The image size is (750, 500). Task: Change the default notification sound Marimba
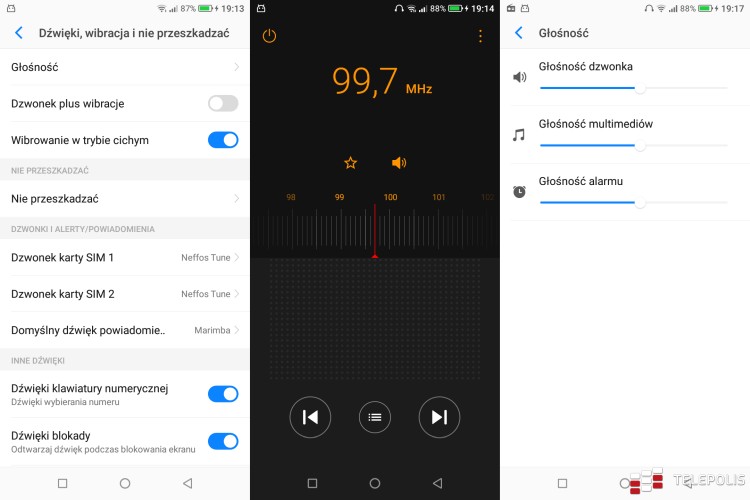coord(125,330)
